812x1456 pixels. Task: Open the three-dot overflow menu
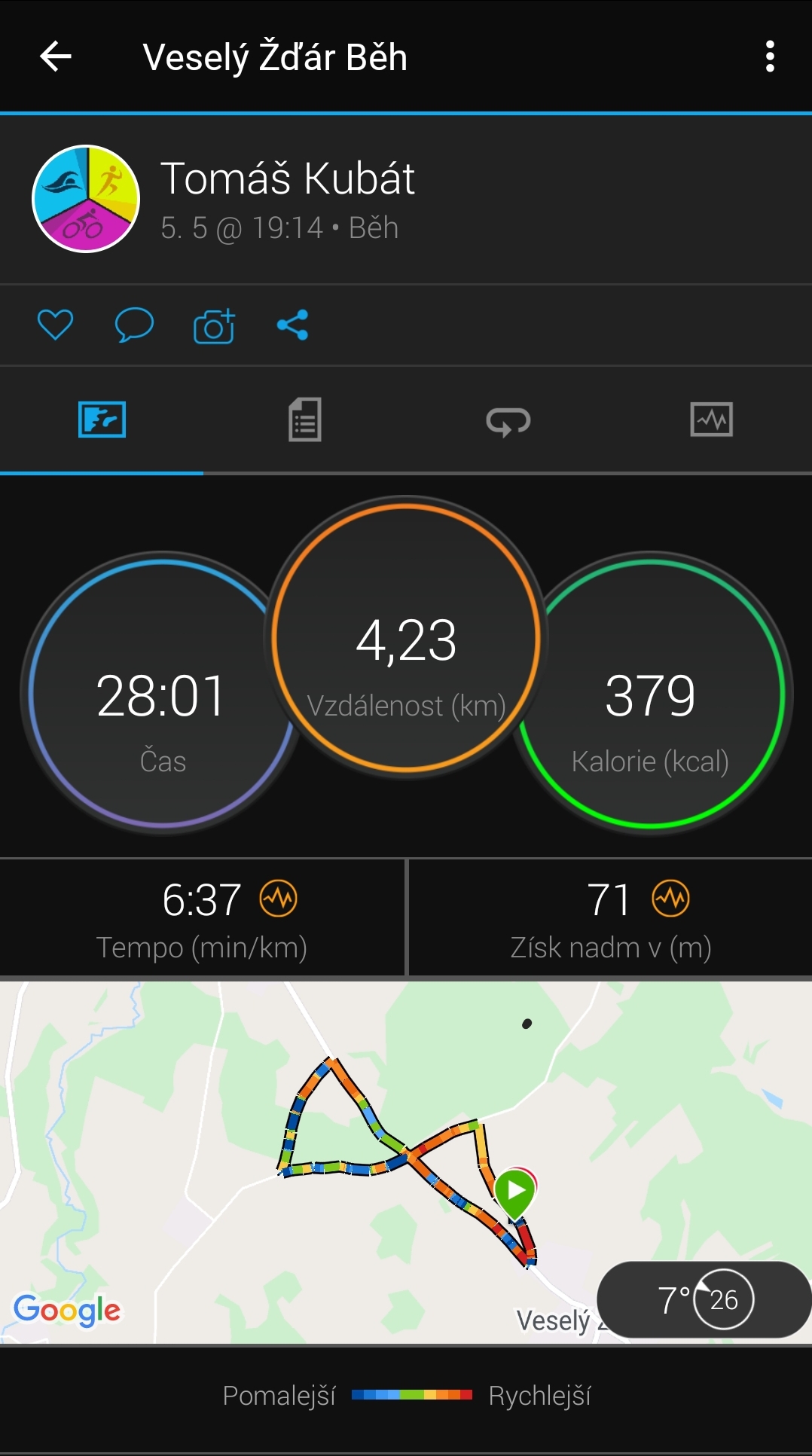pyautogui.click(x=769, y=56)
